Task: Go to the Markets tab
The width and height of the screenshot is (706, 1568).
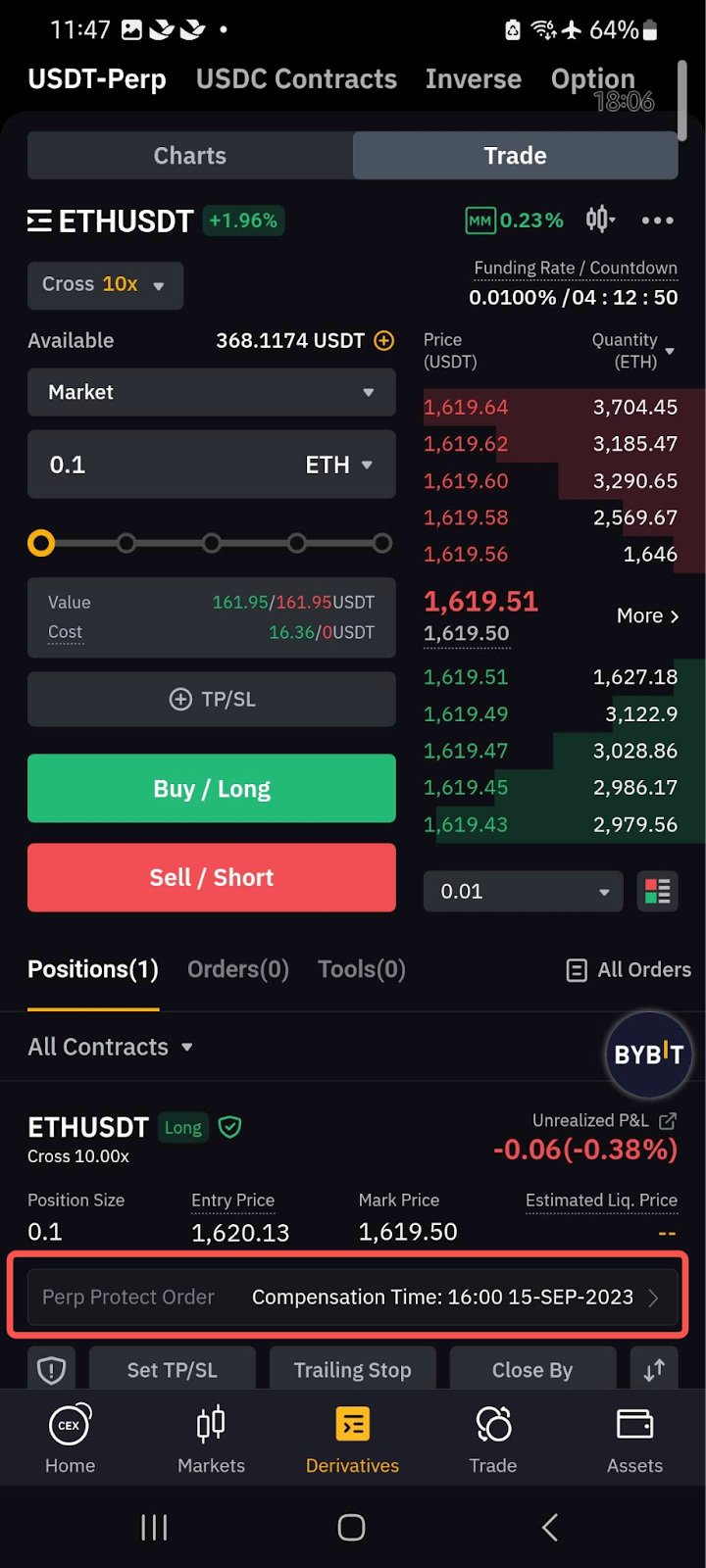Action: [x=211, y=1439]
